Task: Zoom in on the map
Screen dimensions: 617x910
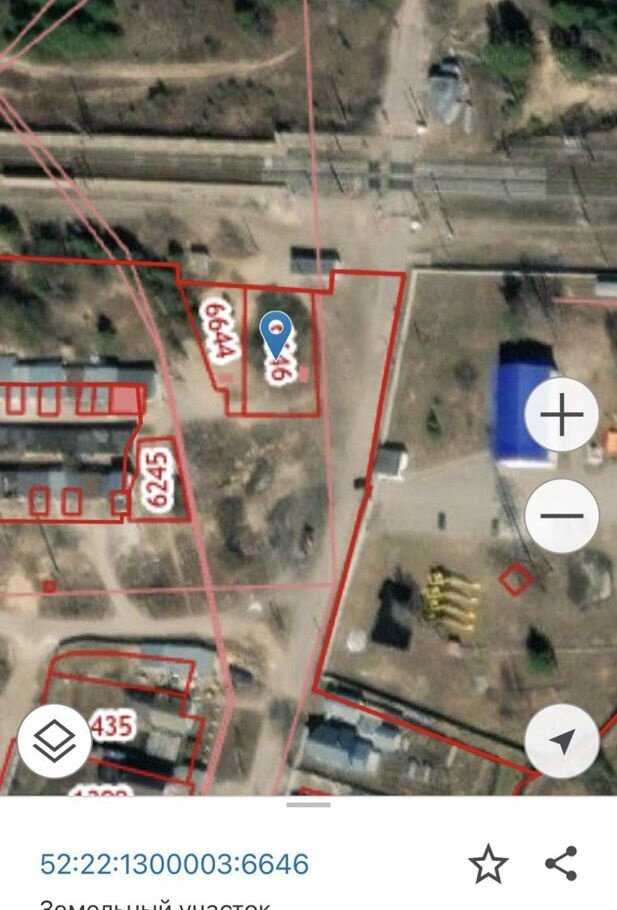Action: click(562, 414)
